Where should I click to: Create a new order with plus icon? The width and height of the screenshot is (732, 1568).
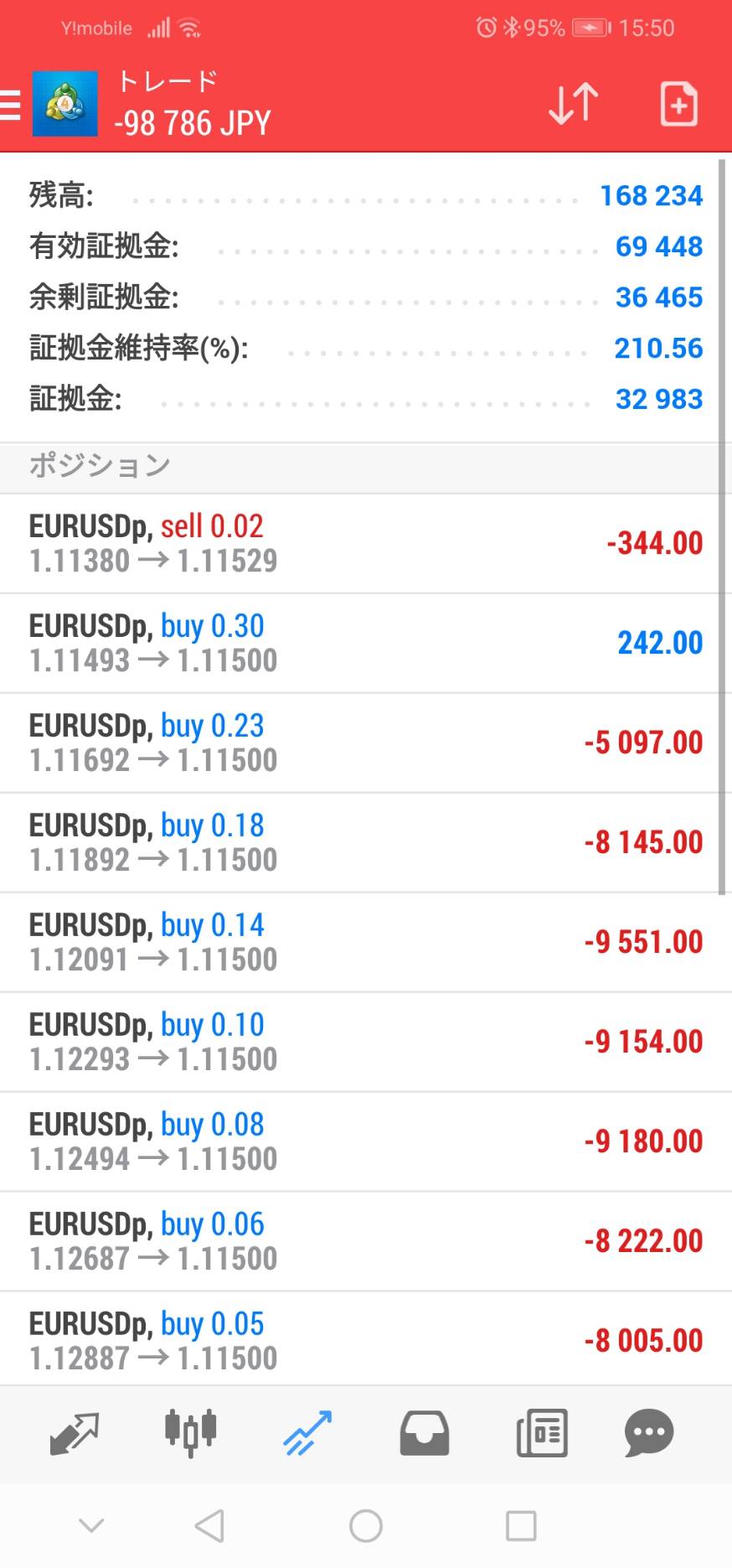678,105
